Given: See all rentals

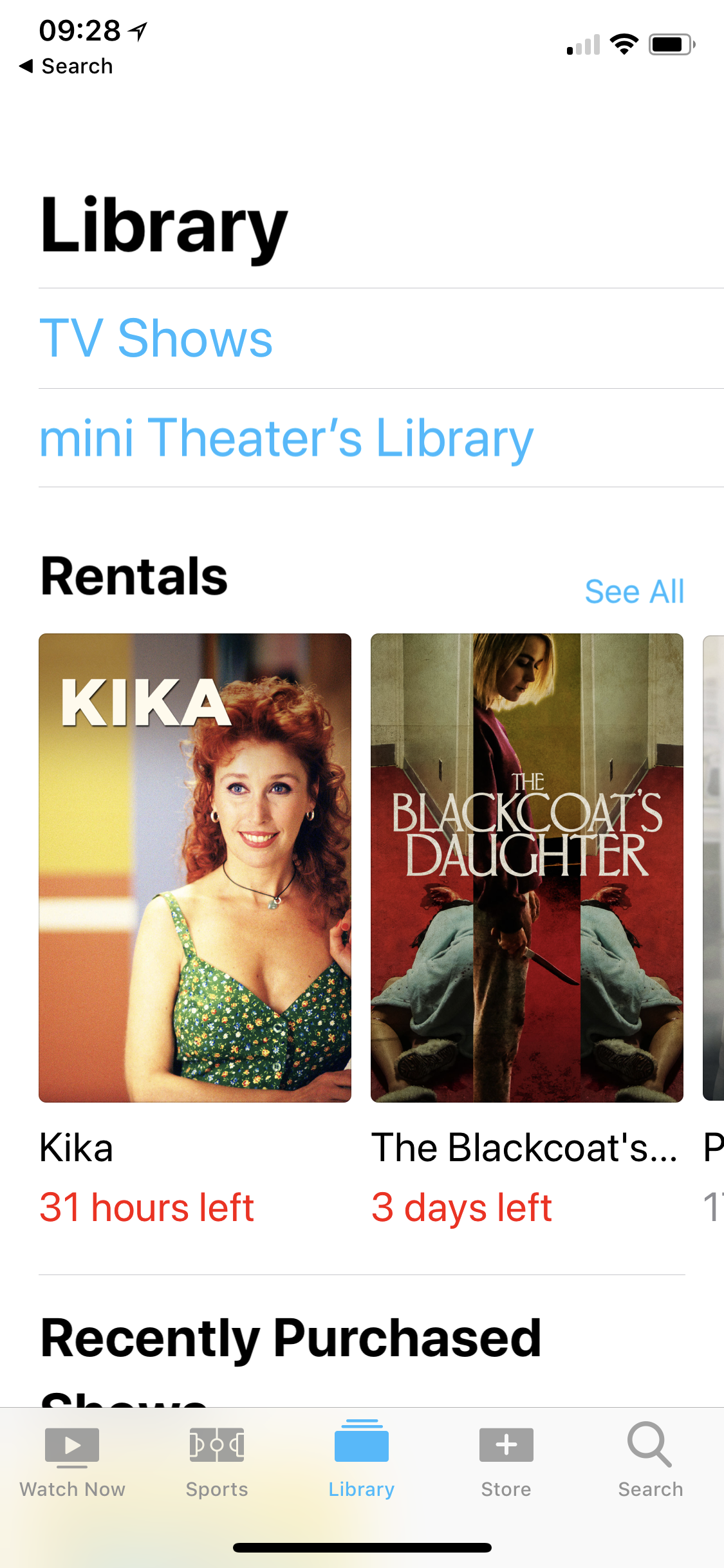Looking at the screenshot, I should pyautogui.click(x=634, y=592).
